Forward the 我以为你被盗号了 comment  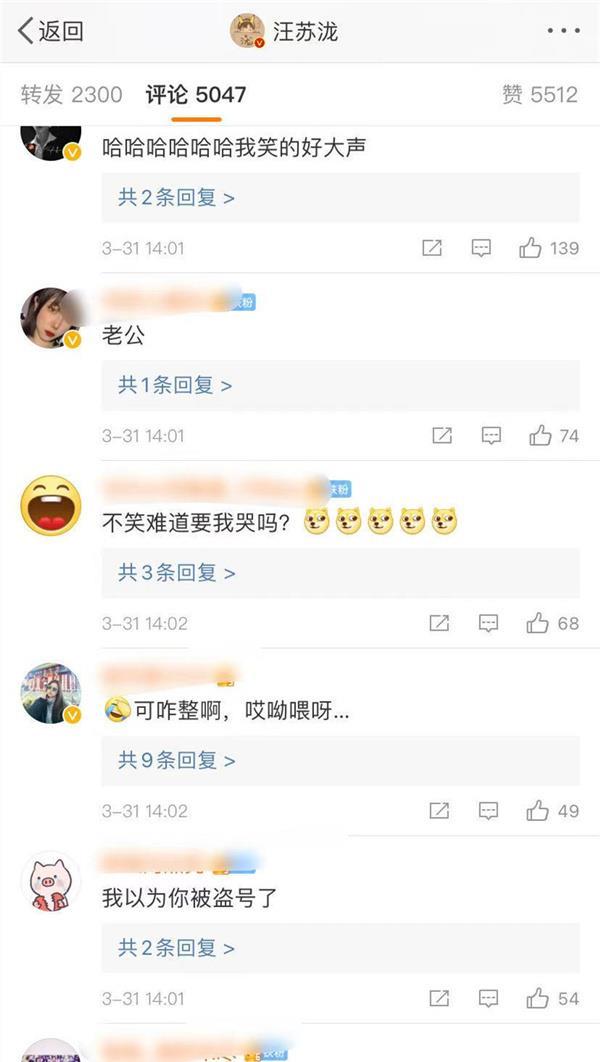click(439, 997)
